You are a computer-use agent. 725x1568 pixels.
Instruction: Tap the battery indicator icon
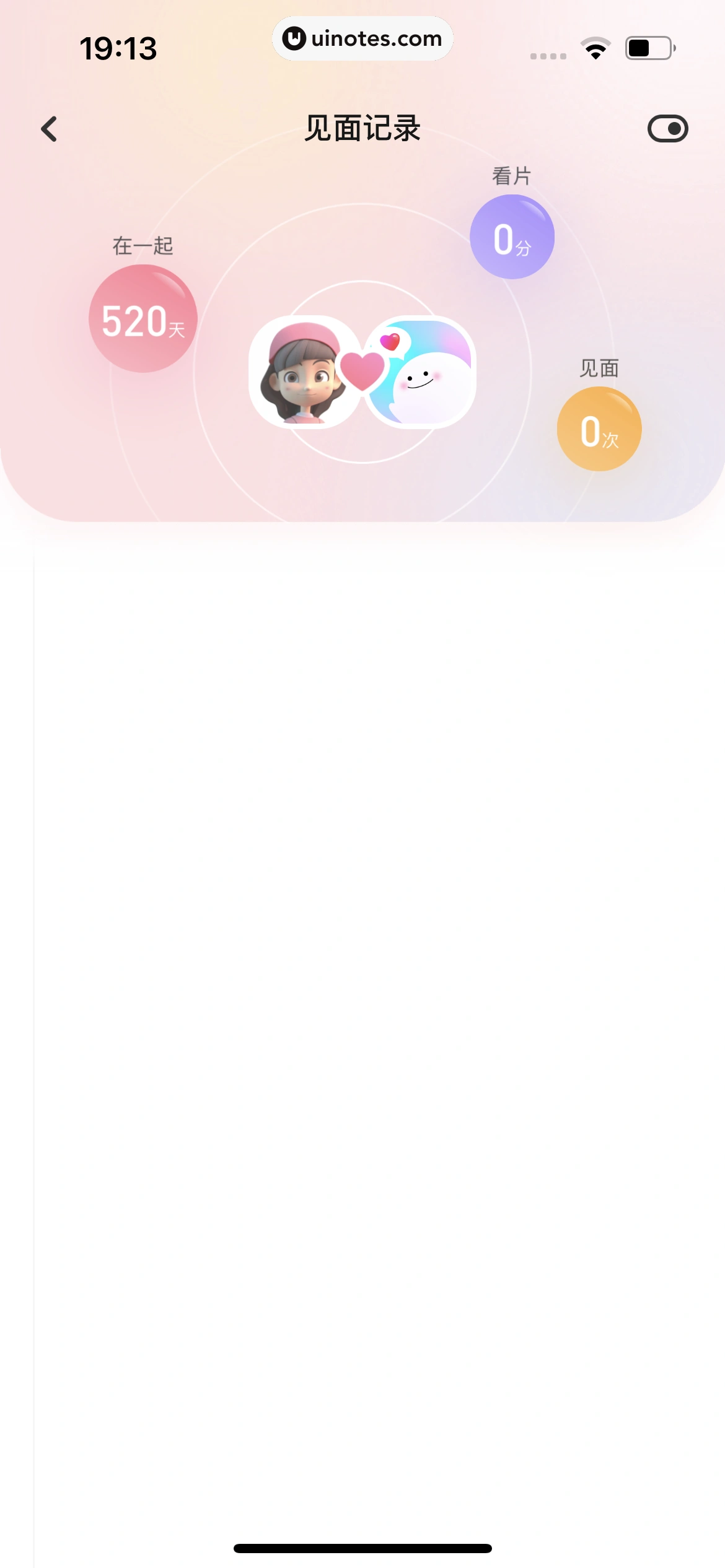pos(649,48)
